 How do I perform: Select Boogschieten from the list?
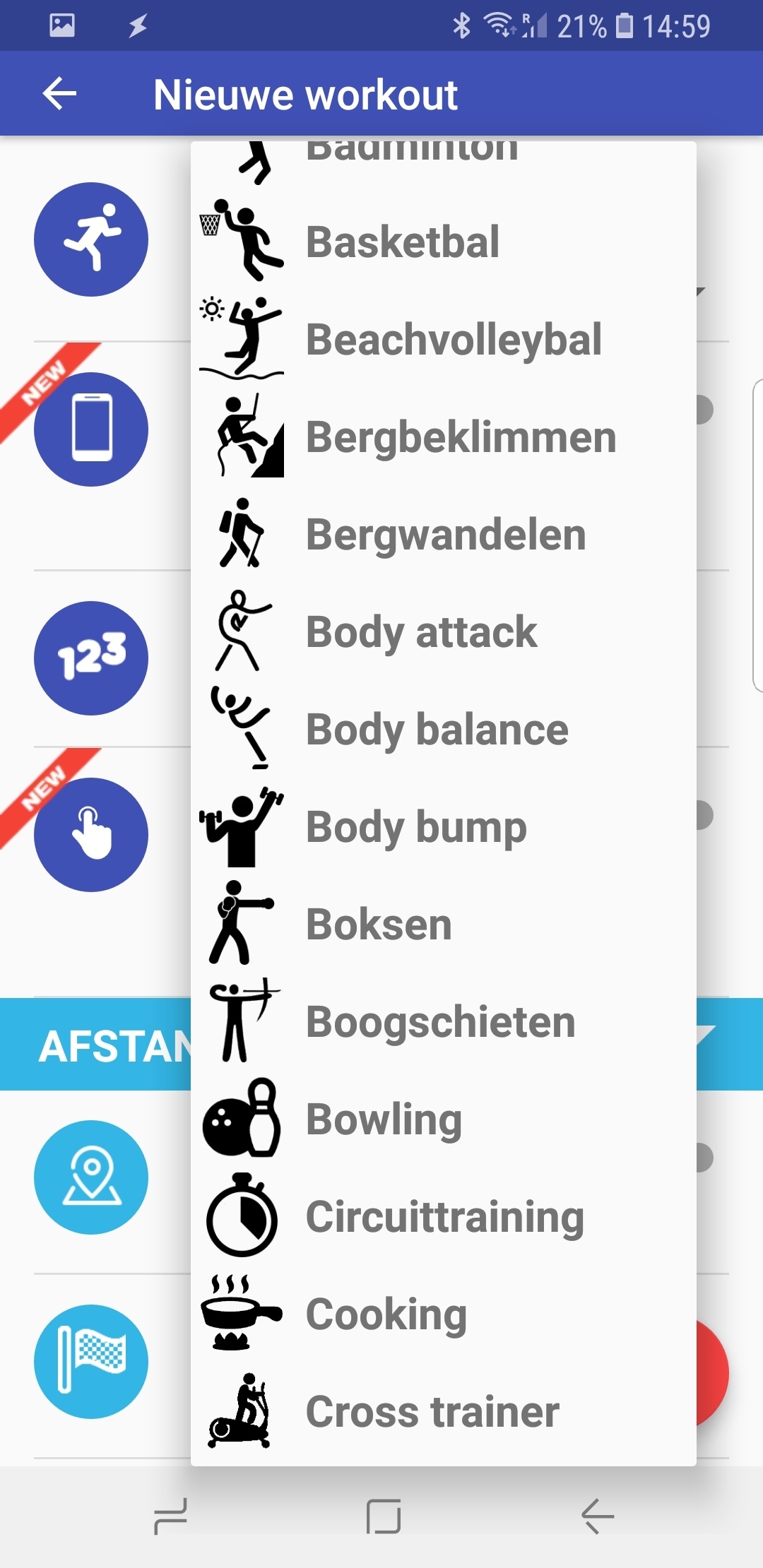[x=439, y=1022]
